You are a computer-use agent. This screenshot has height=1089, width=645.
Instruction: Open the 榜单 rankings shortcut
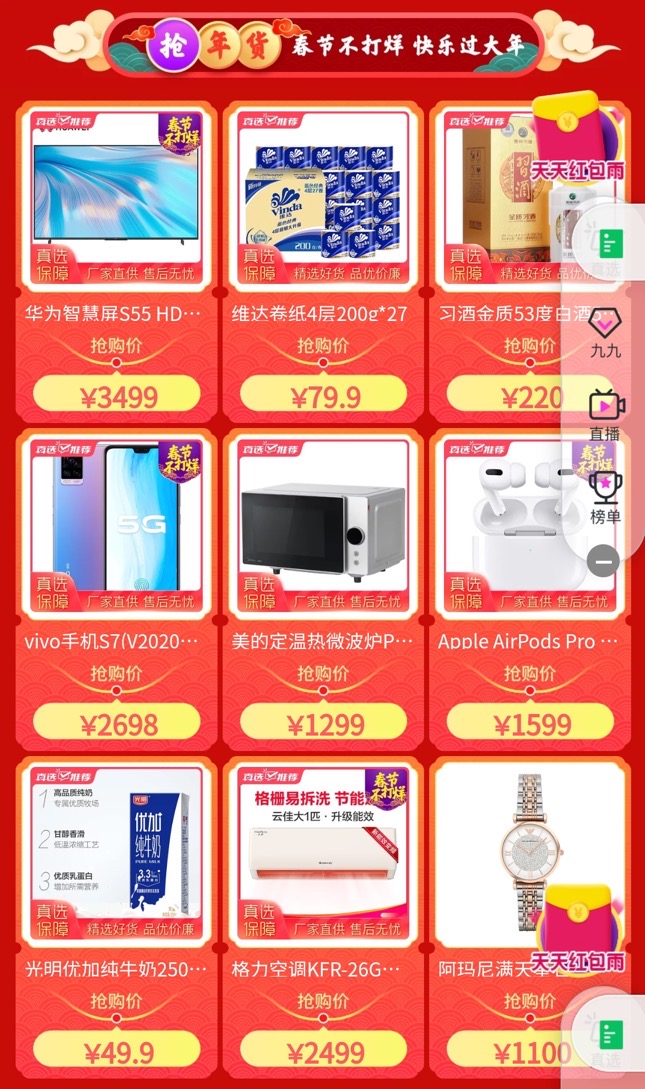pos(605,497)
